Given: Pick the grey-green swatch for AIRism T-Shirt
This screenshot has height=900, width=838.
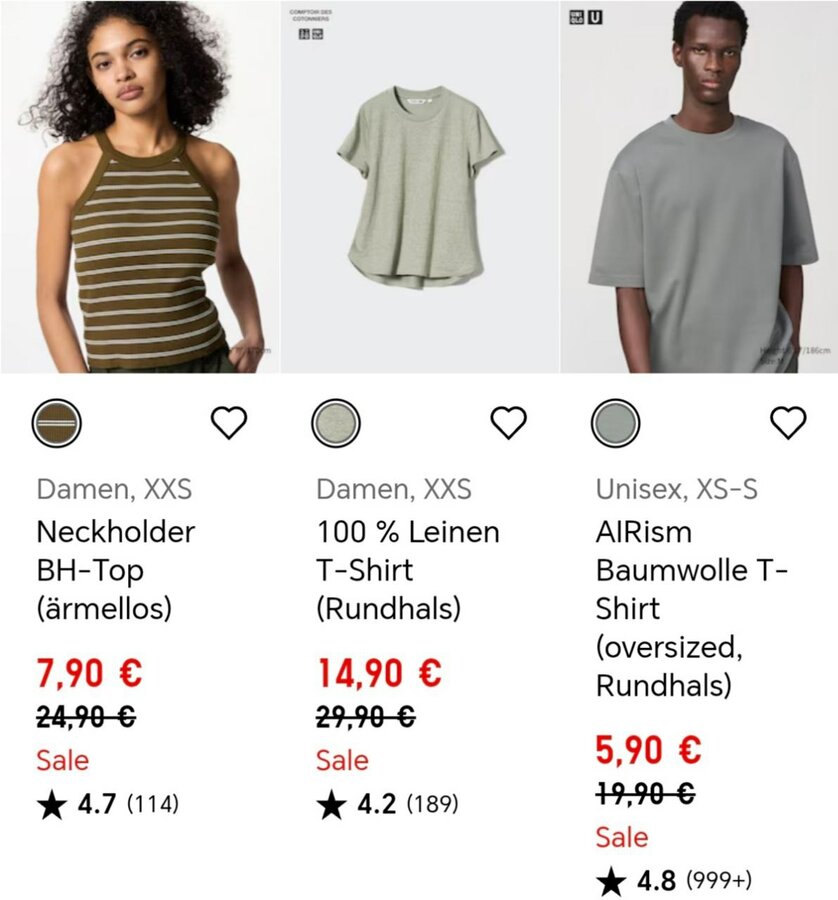Looking at the screenshot, I should click(x=615, y=424).
